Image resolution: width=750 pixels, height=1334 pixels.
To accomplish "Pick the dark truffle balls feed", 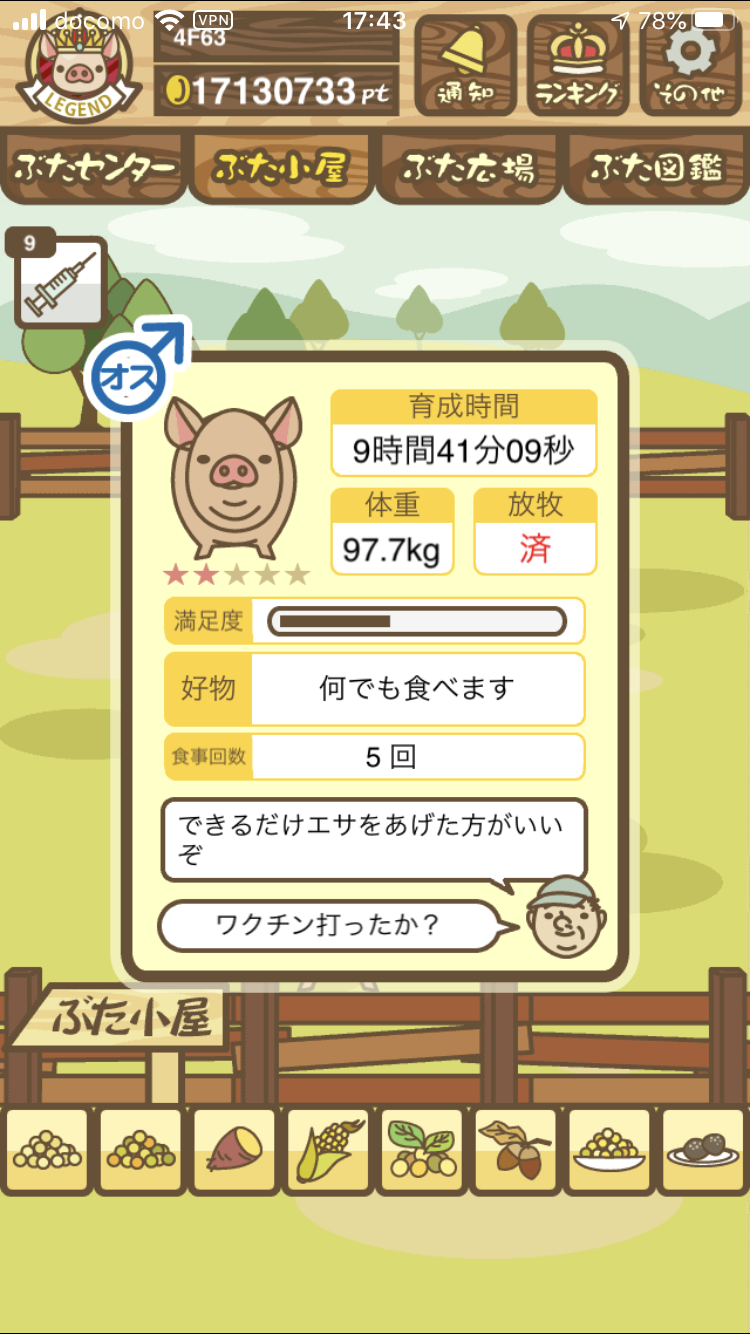I will tap(703, 1150).
